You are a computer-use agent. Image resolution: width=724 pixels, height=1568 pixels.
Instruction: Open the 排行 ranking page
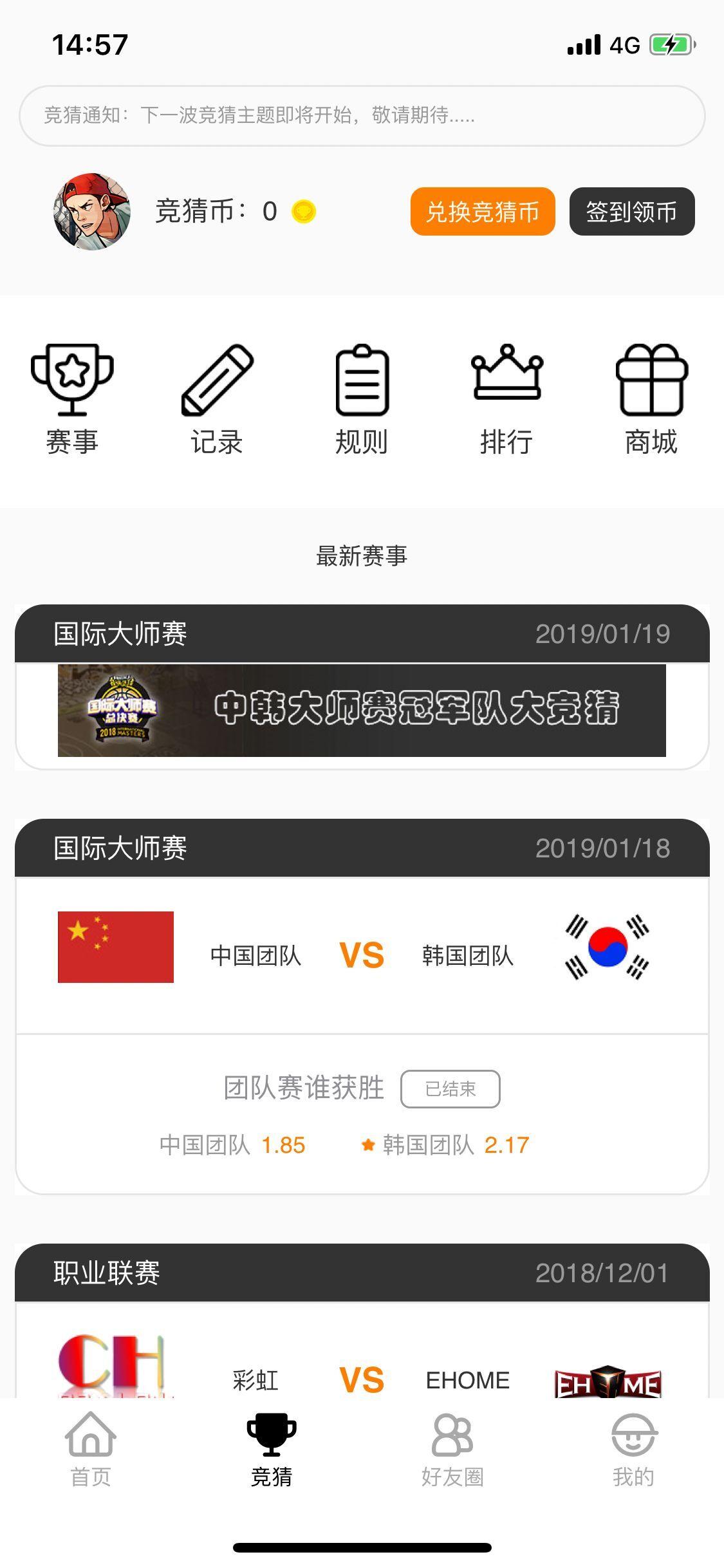pyautogui.click(x=506, y=399)
